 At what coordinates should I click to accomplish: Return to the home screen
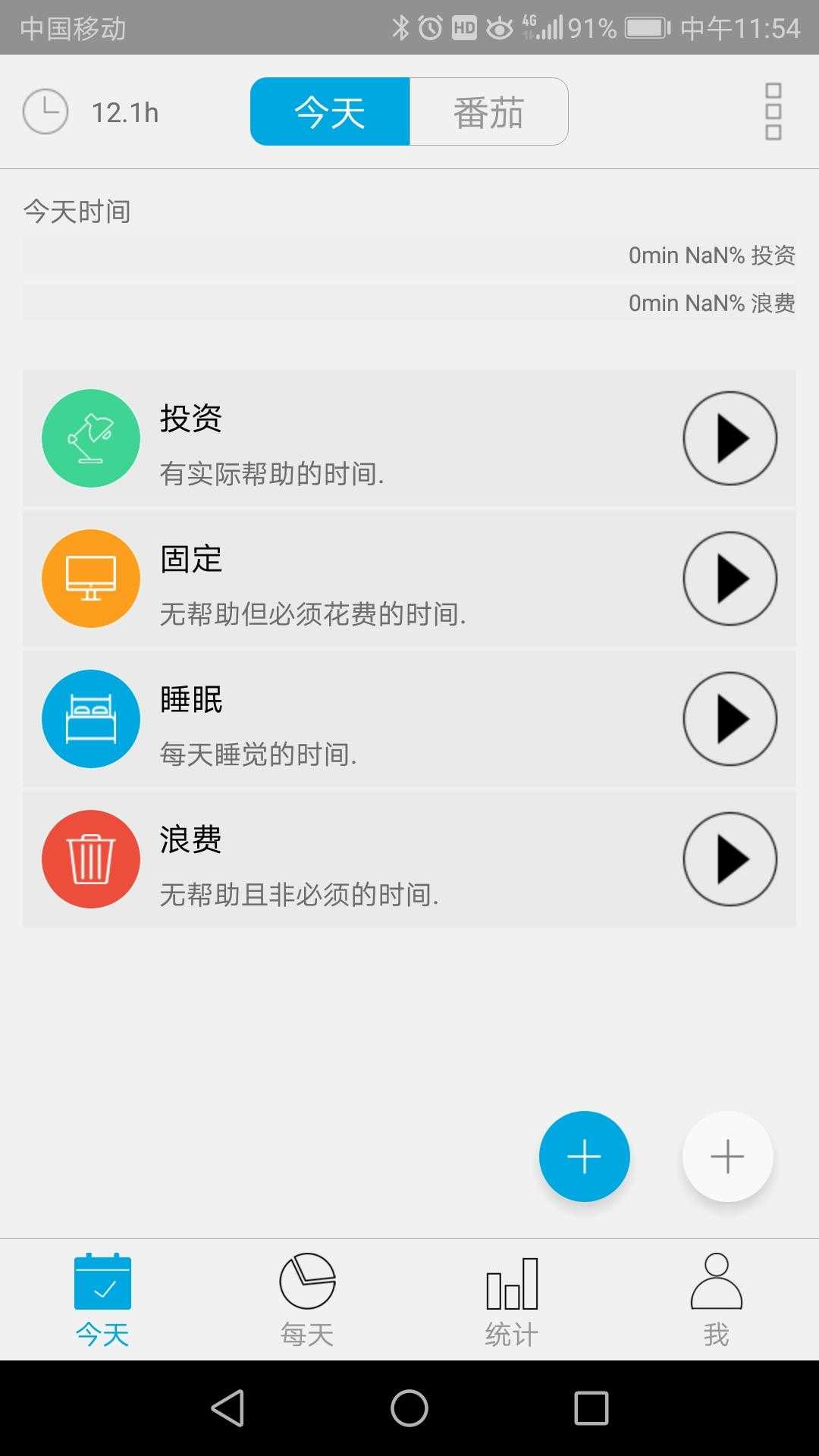click(x=409, y=1408)
